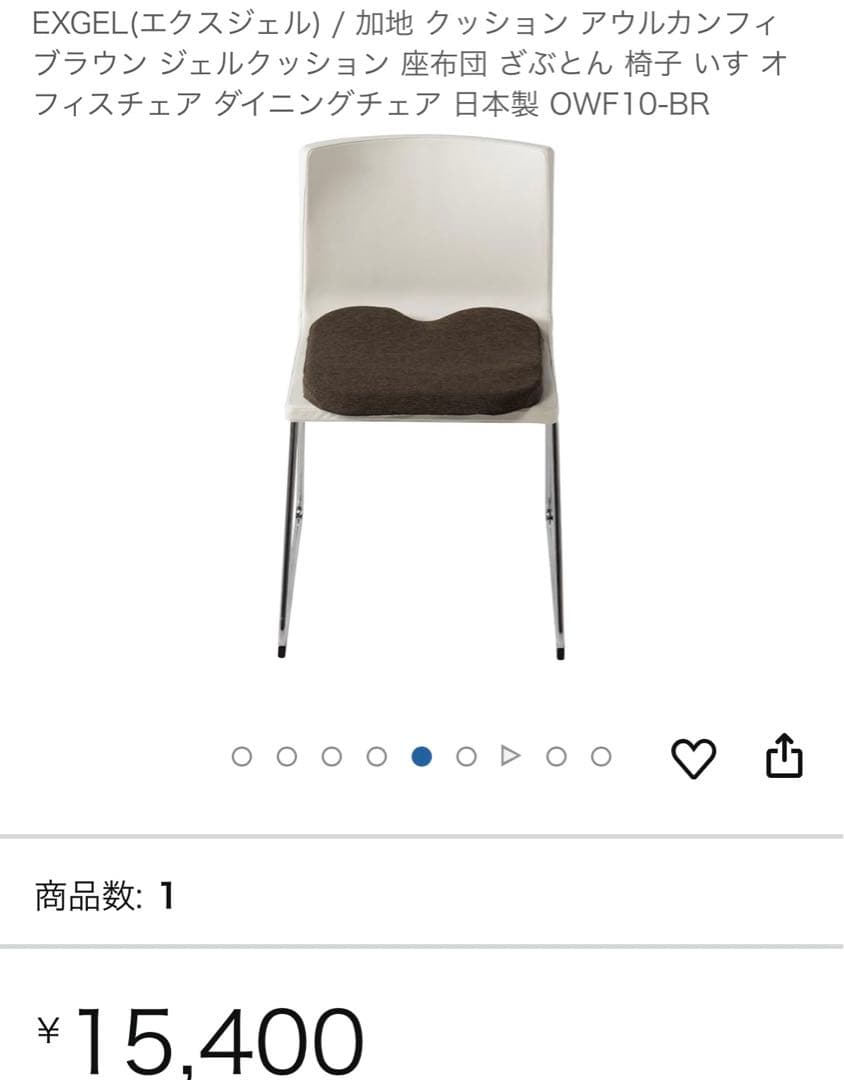Share this EXGEL cushion listing

pyautogui.click(x=784, y=756)
